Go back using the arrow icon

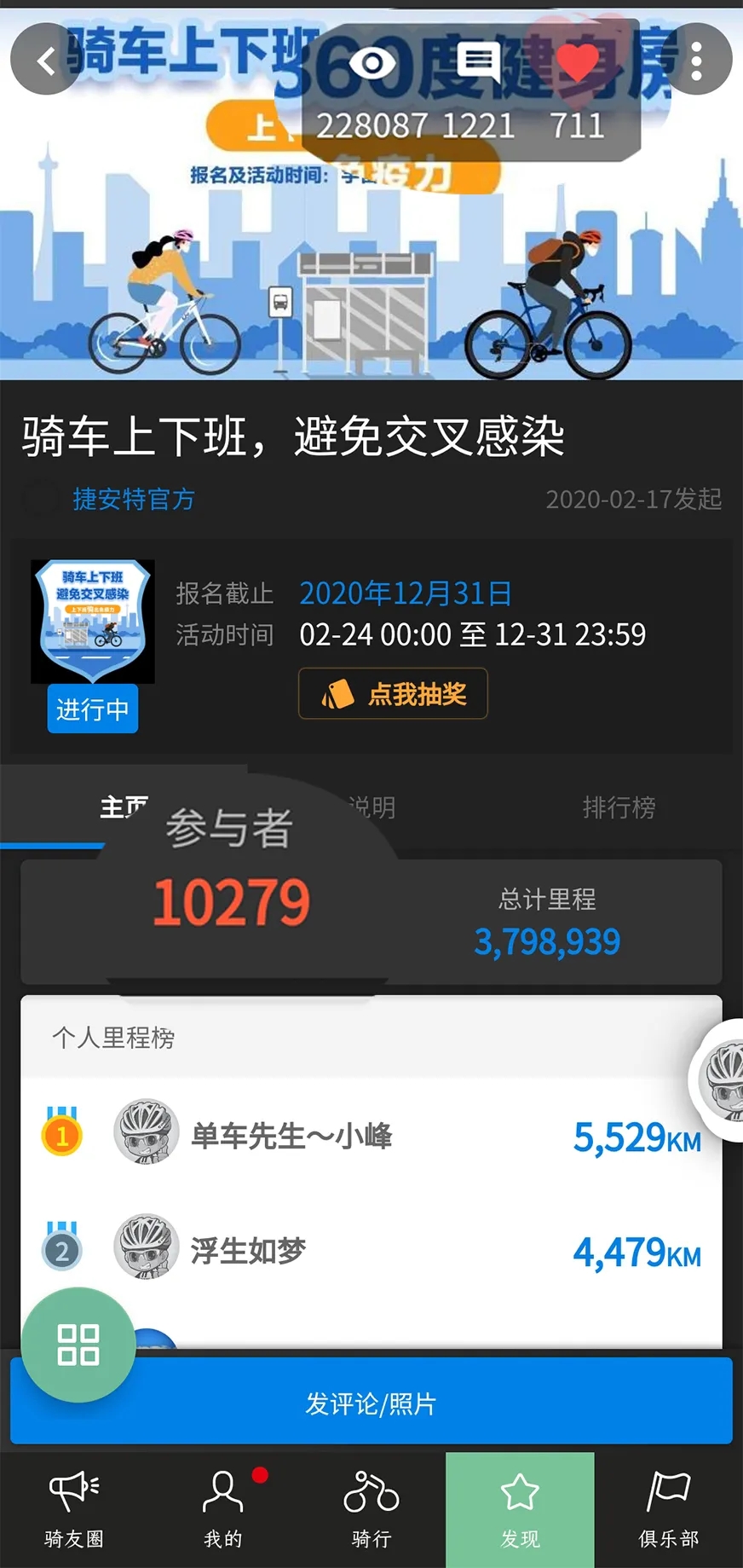click(x=47, y=61)
